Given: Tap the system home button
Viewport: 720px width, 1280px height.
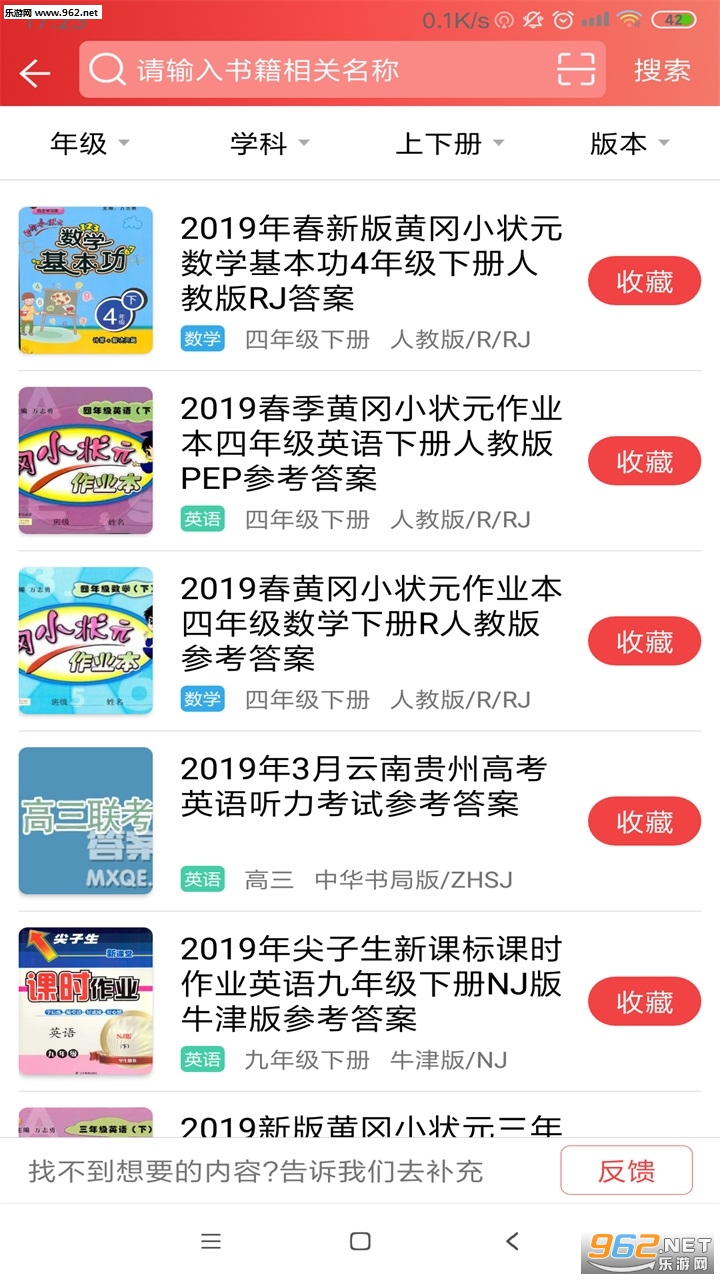Looking at the screenshot, I should [360, 1242].
